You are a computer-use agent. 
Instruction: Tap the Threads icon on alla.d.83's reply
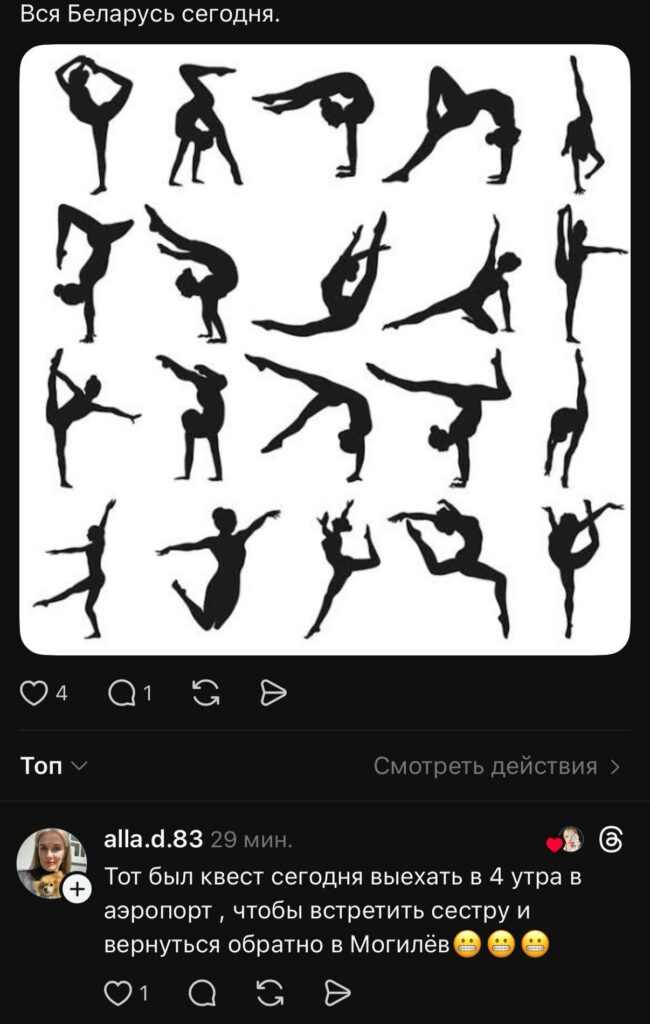pos(609,840)
